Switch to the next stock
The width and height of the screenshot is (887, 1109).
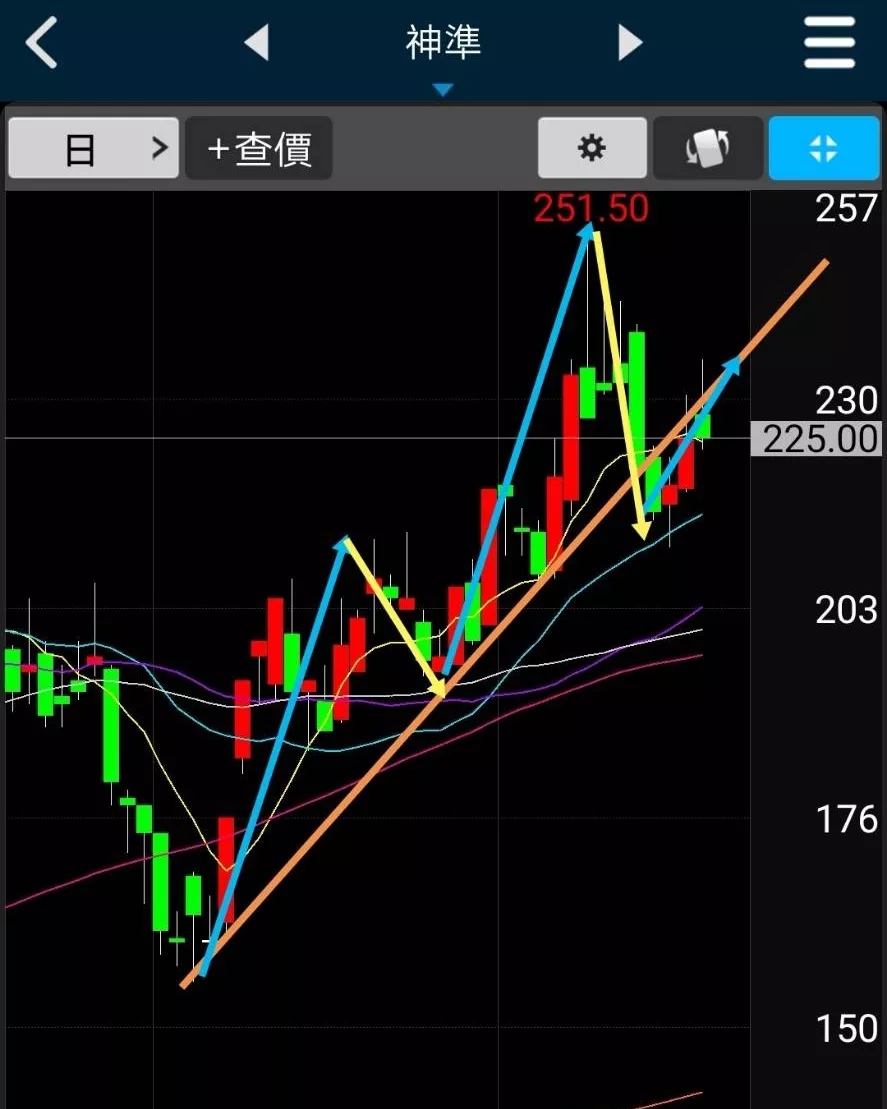[629, 43]
